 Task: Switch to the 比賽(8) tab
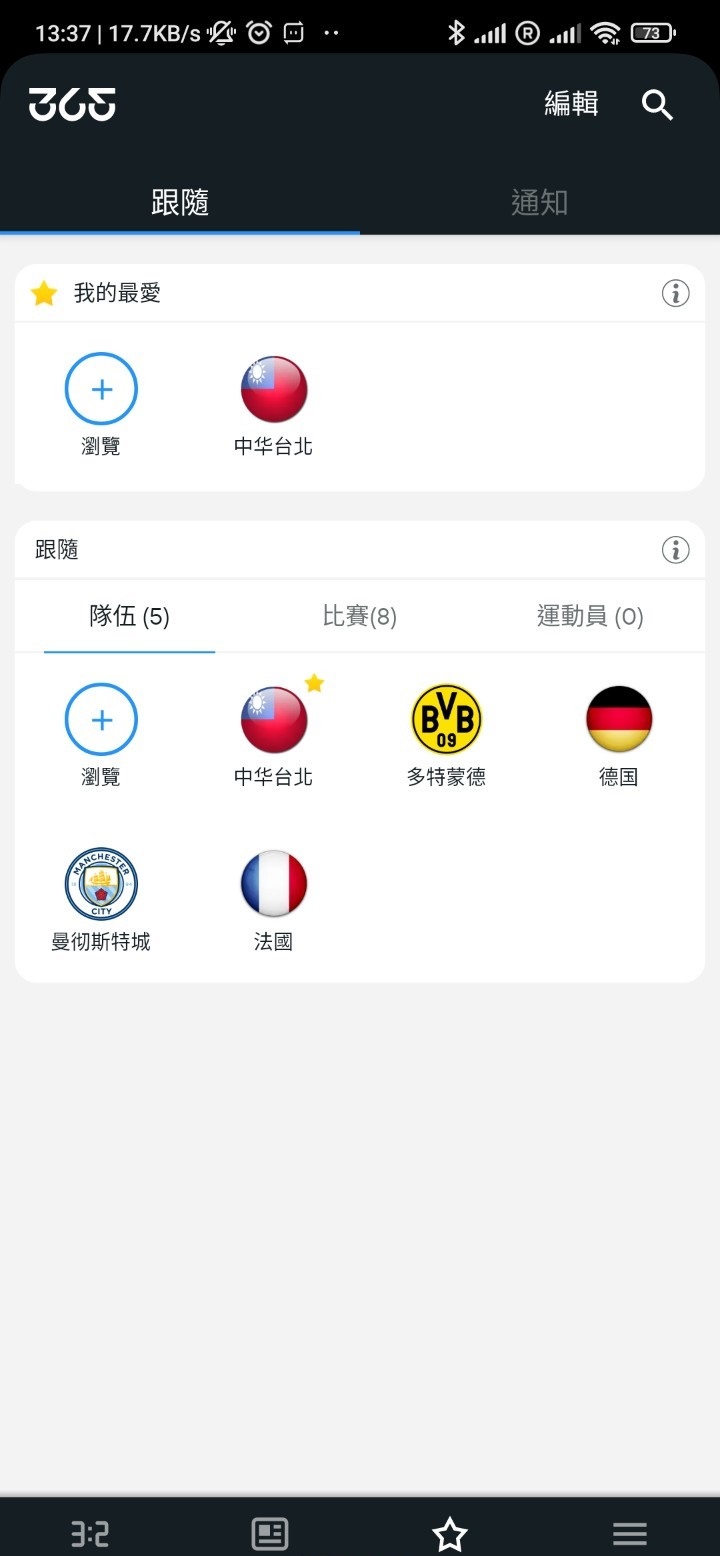(x=360, y=616)
